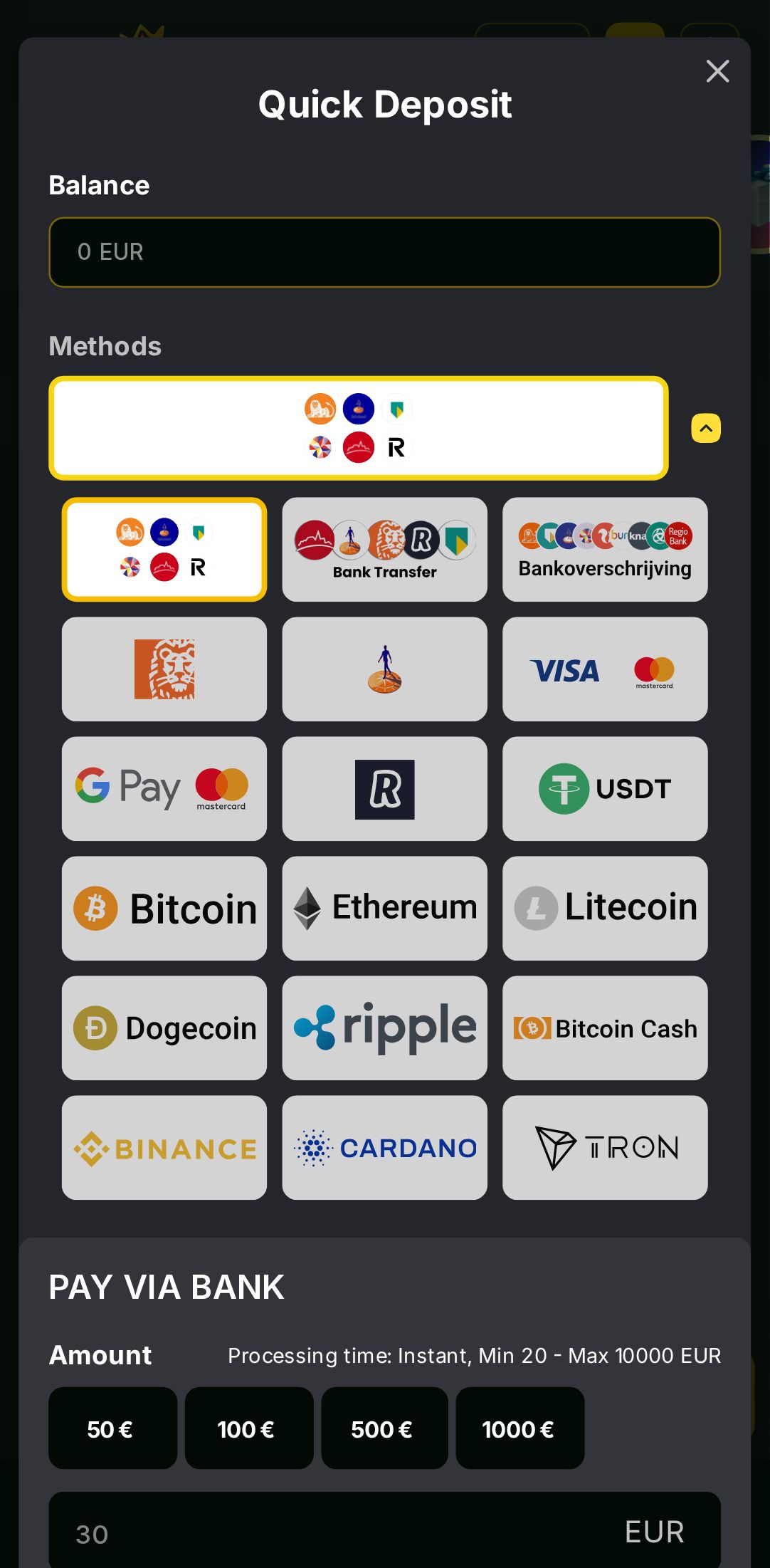The image size is (770, 1568).
Task: Tap the EUR amount input field
Action: point(342,1532)
